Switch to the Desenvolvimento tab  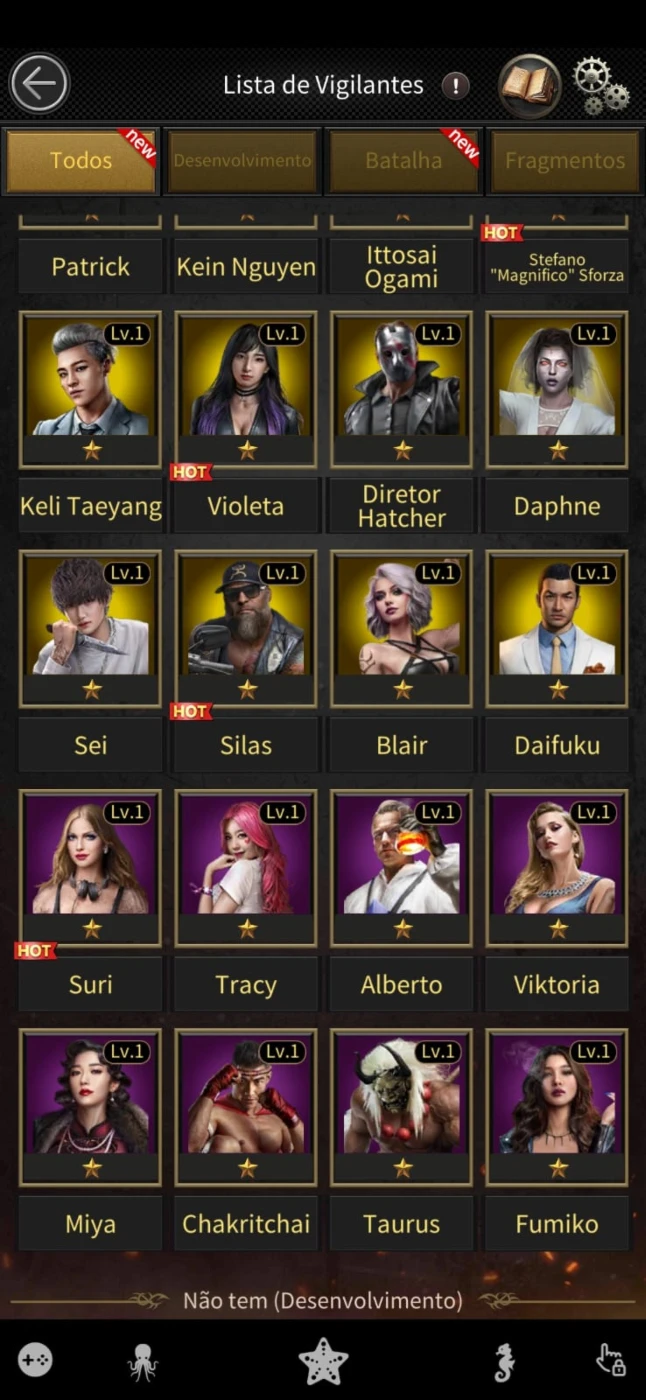pyautogui.click(x=242, y=160)
